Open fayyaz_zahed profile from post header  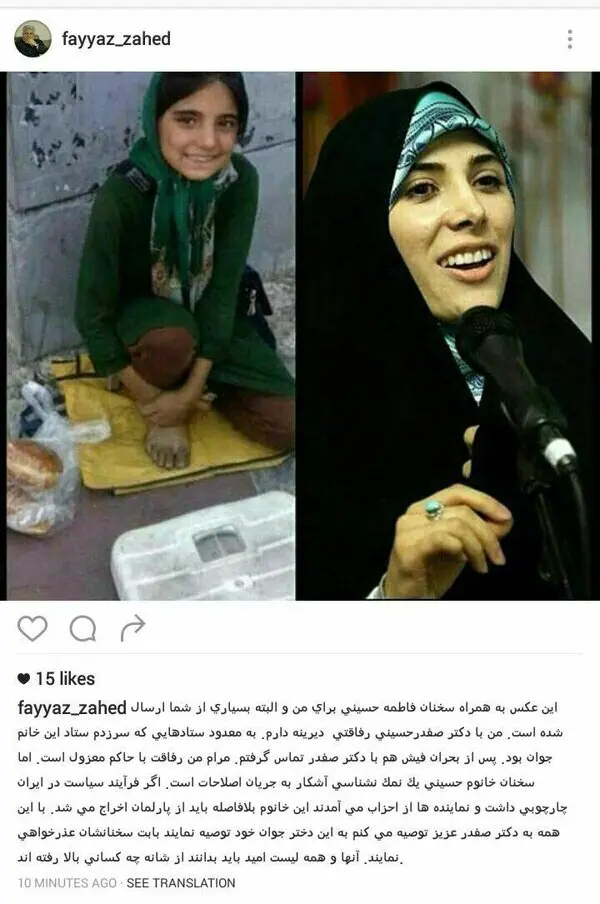(116, 39)
